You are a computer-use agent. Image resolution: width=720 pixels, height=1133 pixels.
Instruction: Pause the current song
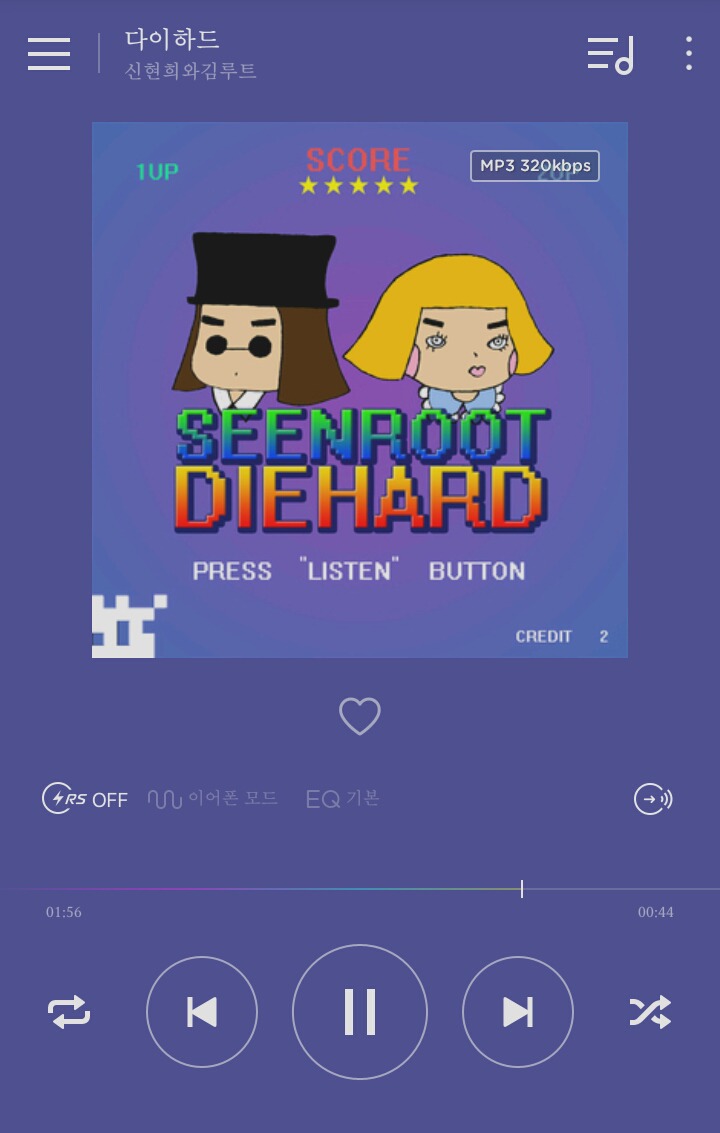tap(360, 1012)
